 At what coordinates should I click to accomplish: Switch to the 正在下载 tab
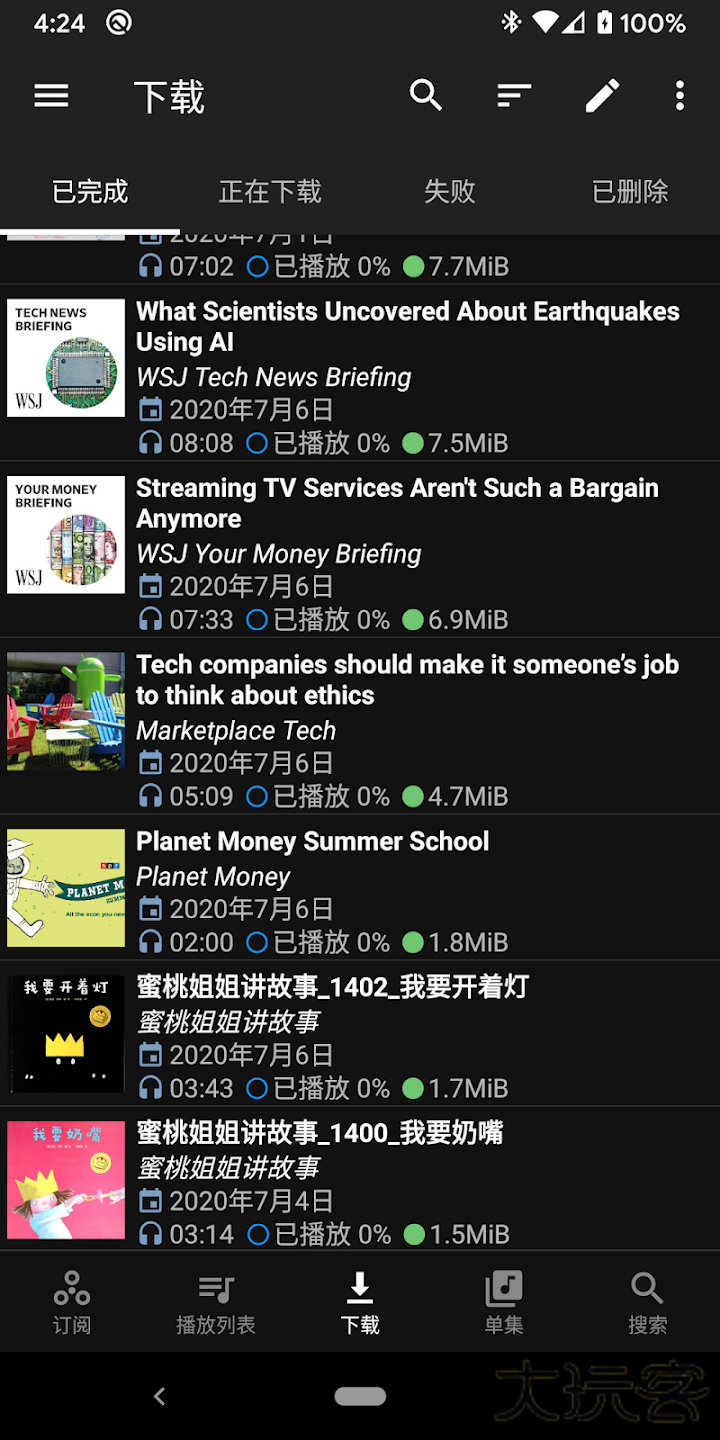coord(270,192)
